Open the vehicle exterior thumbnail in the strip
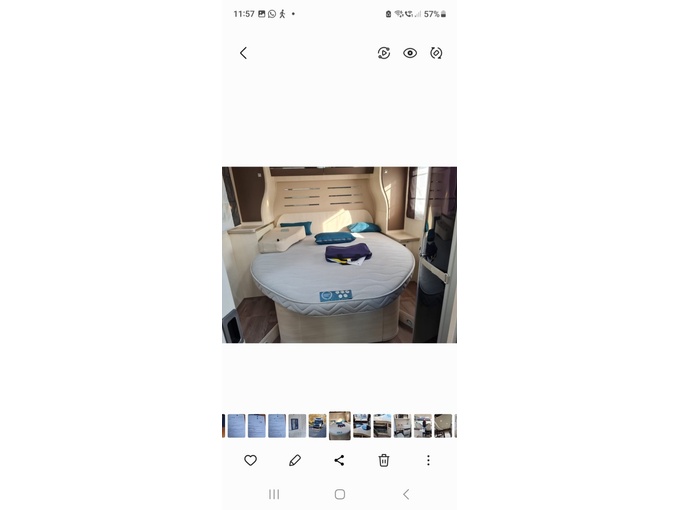680x510 pixels. coord(317,426)
